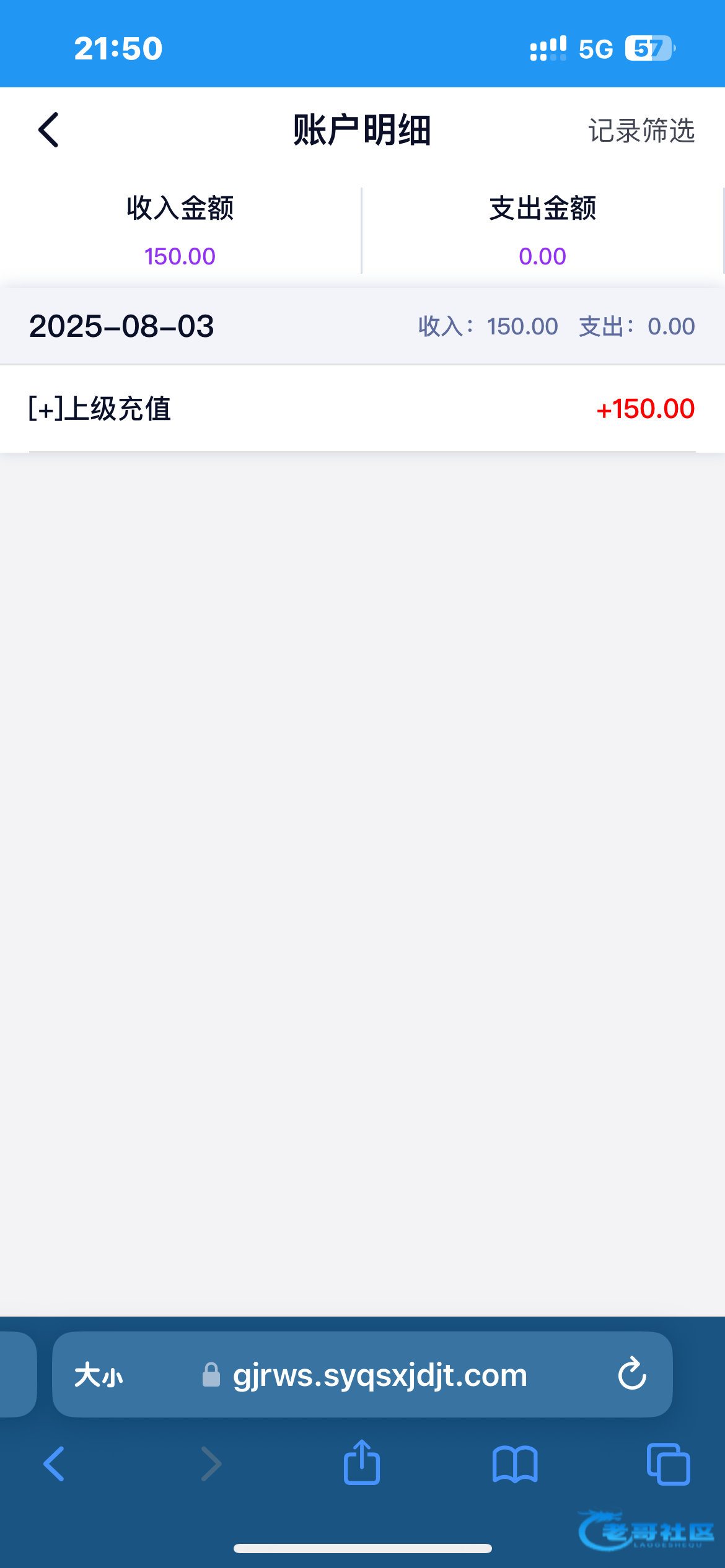The width and height of the screenshot is (725, 1568).
Task: Go back from the 账户明细 page
Action: [x=48, y=130]
